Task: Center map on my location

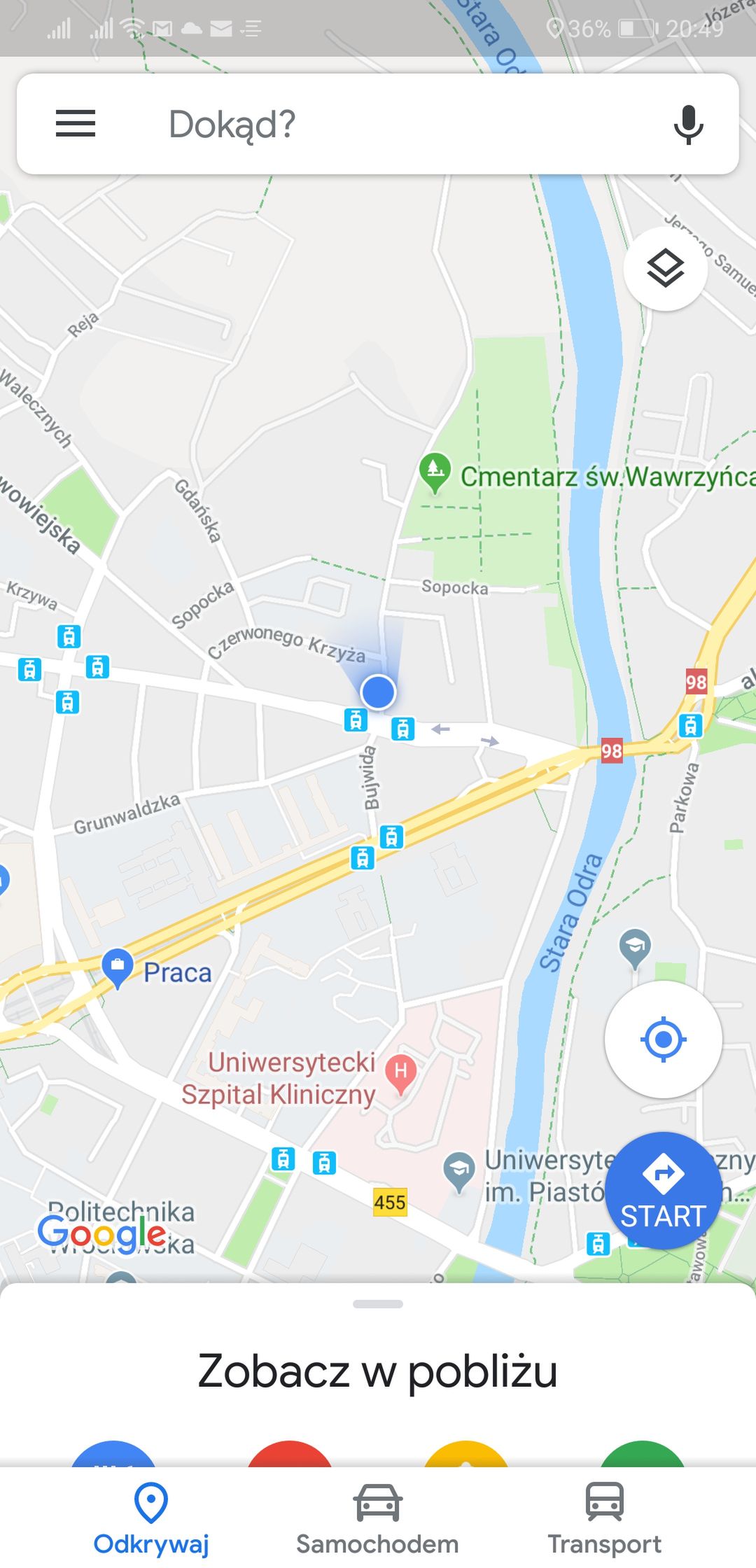Action: [x=663, y=1039]
